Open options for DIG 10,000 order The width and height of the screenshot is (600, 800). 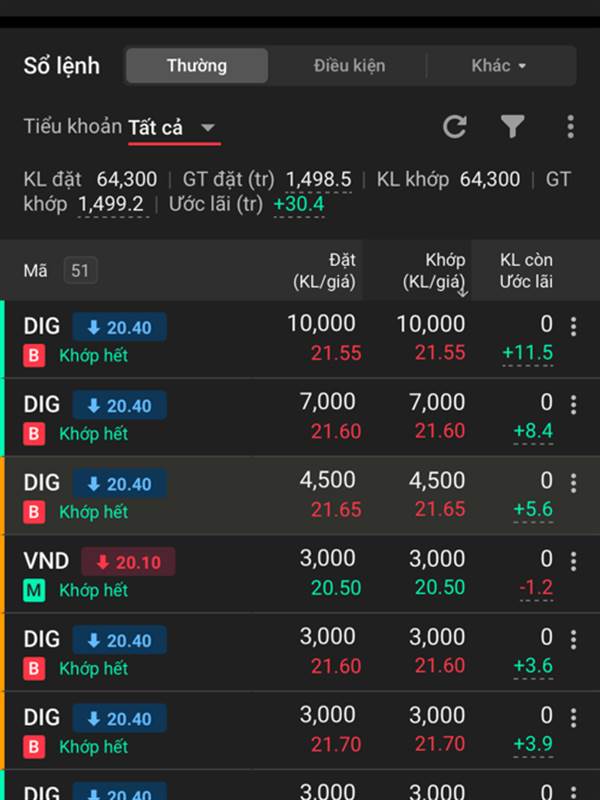coord(573,326)
